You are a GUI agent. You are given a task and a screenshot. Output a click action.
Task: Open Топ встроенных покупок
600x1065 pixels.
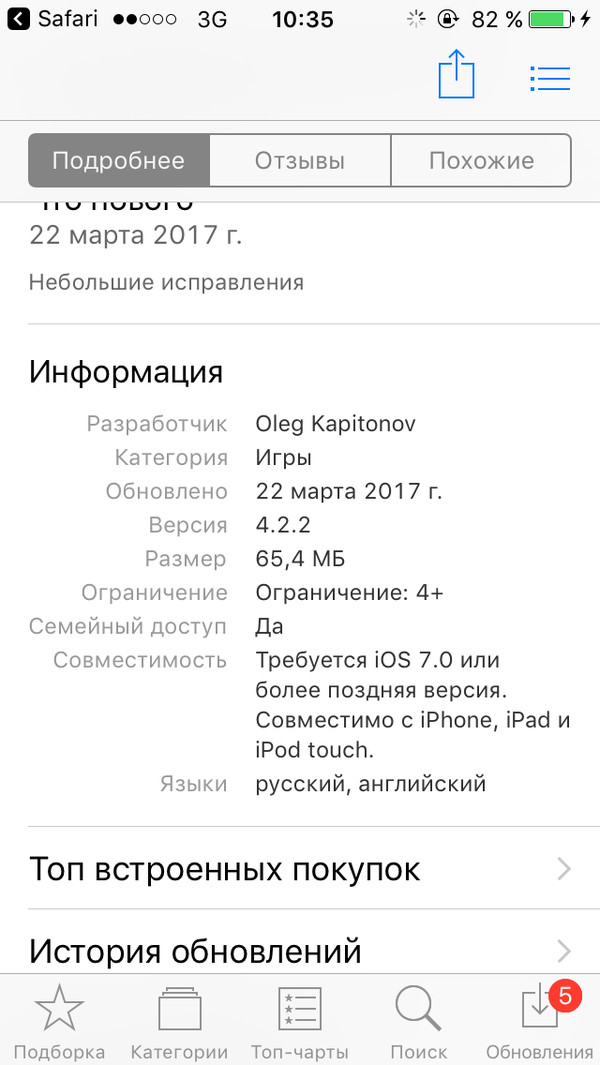300,868
